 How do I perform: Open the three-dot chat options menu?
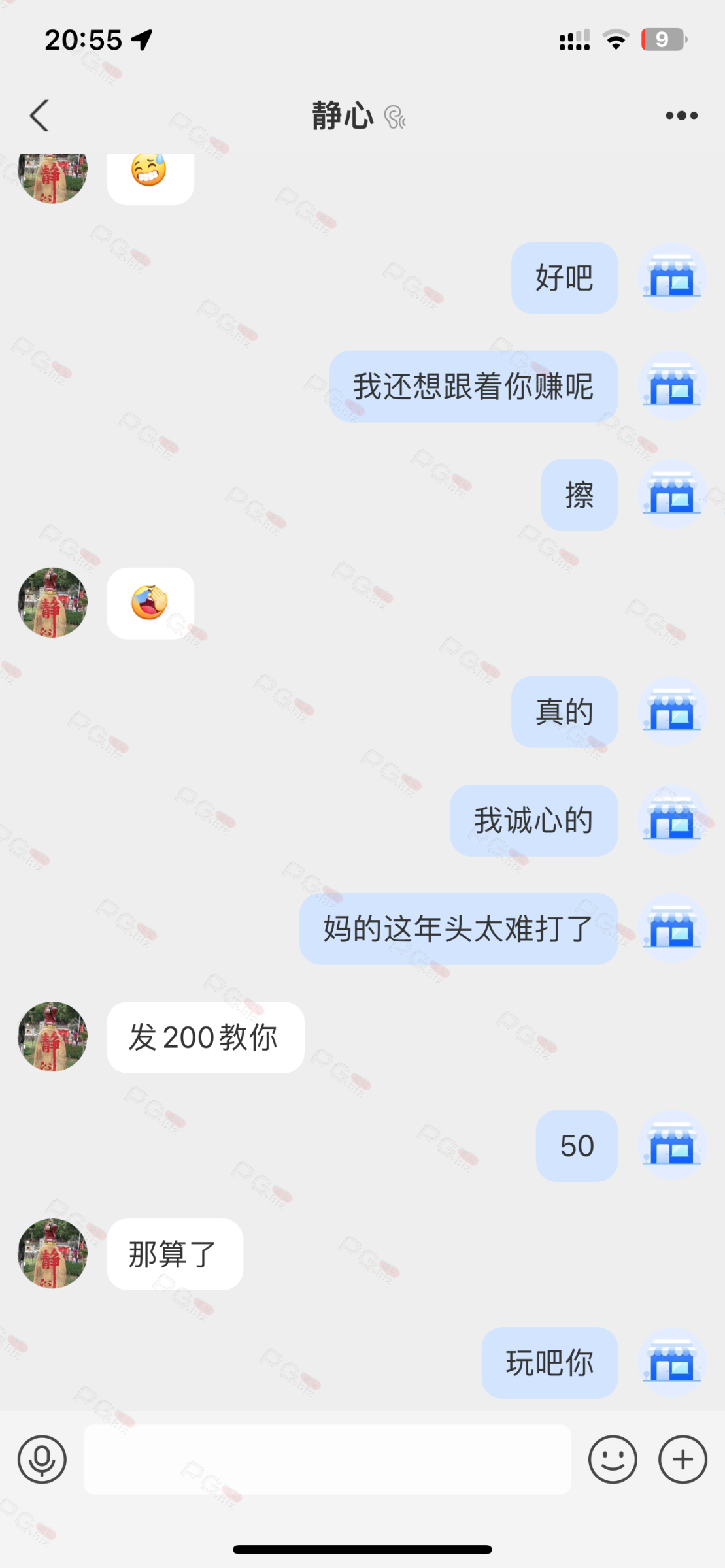point(681,116)
